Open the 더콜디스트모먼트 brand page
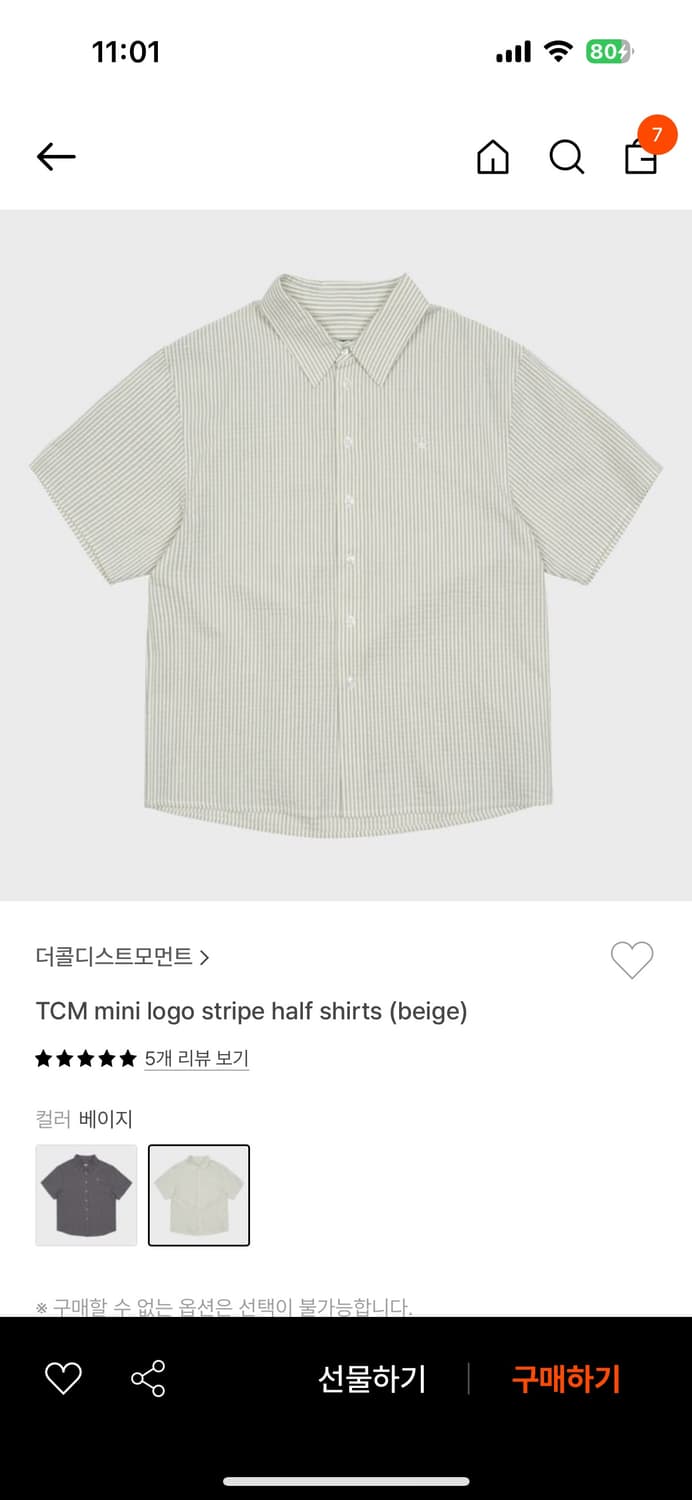Viewport: 692px width, 1500px height. pyautogui.click(x=122, y=957)
